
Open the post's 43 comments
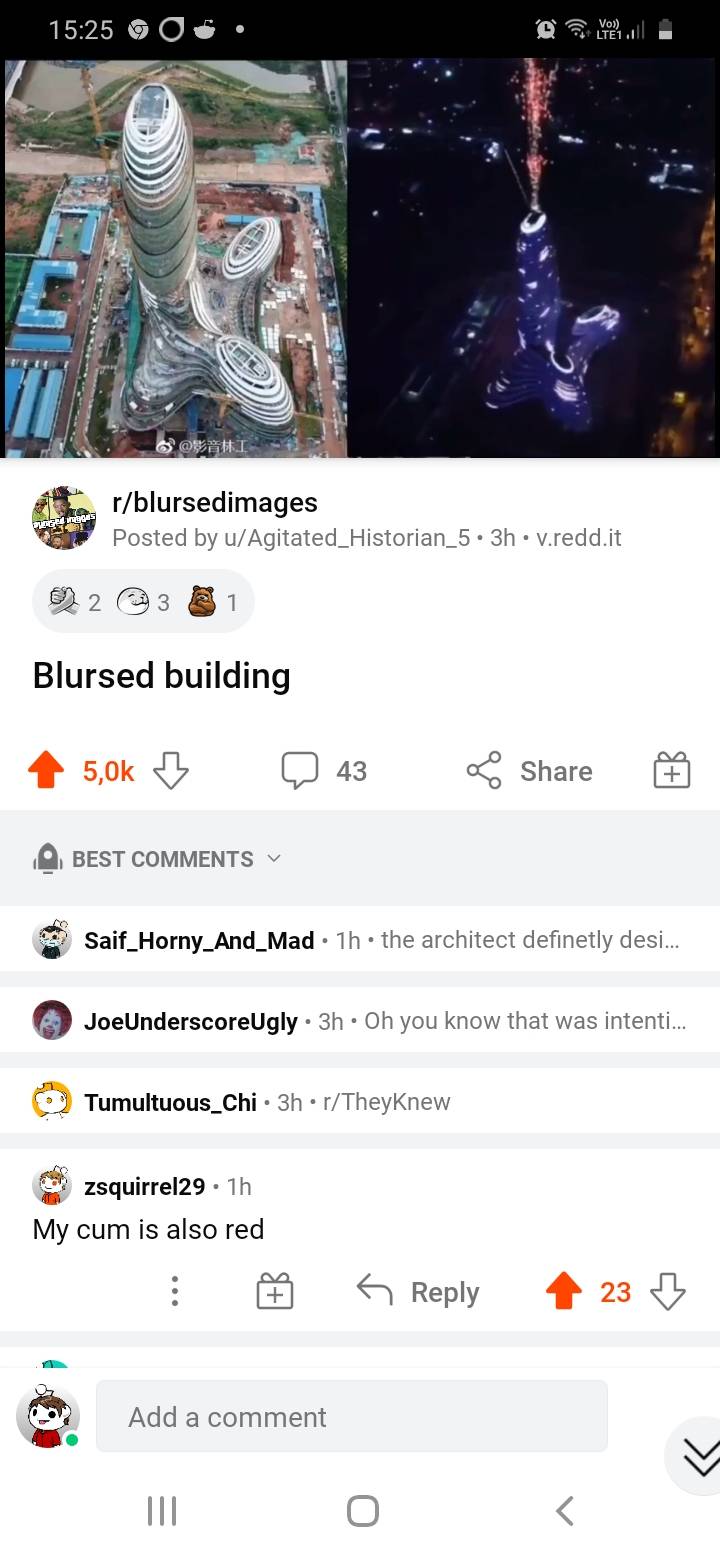(x=325, y=771)
